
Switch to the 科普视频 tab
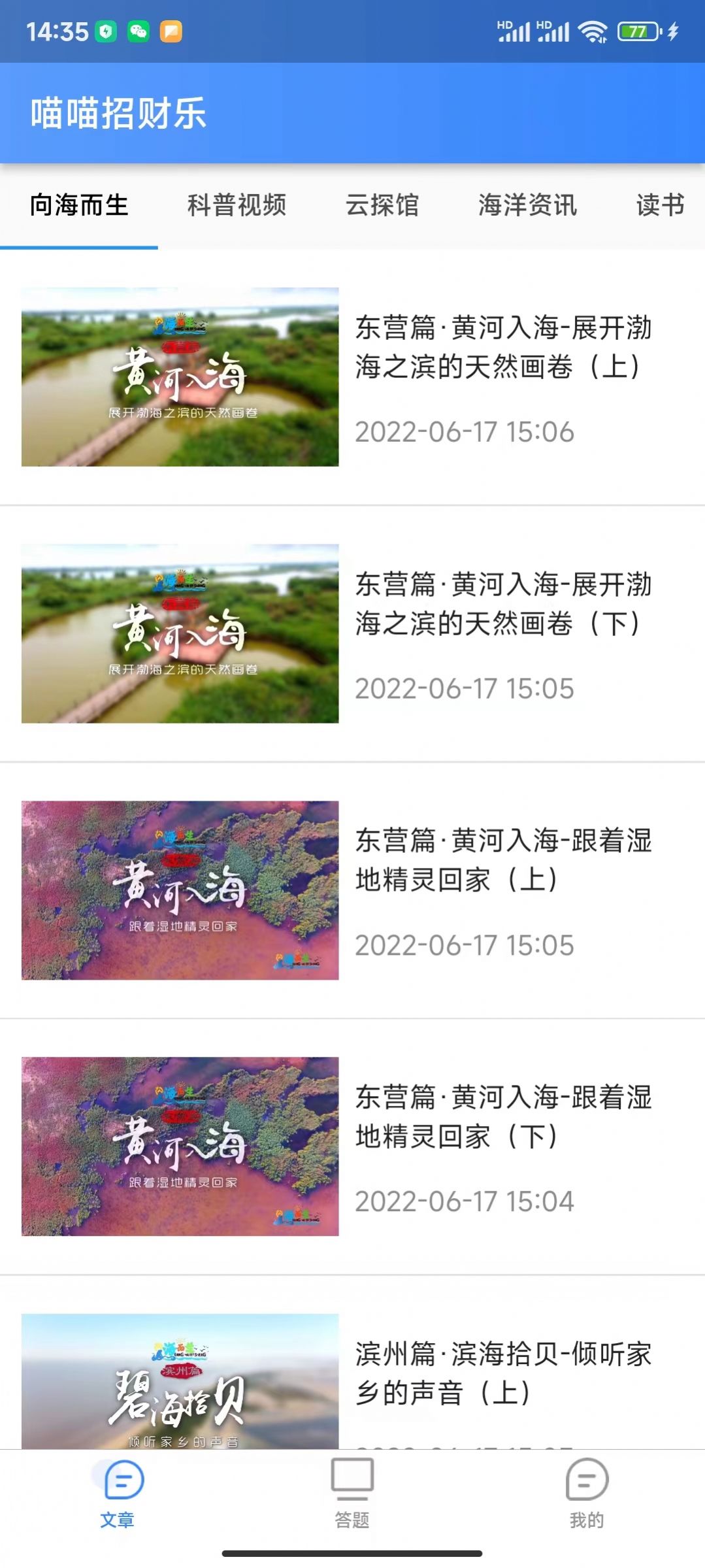click(237, 205)
